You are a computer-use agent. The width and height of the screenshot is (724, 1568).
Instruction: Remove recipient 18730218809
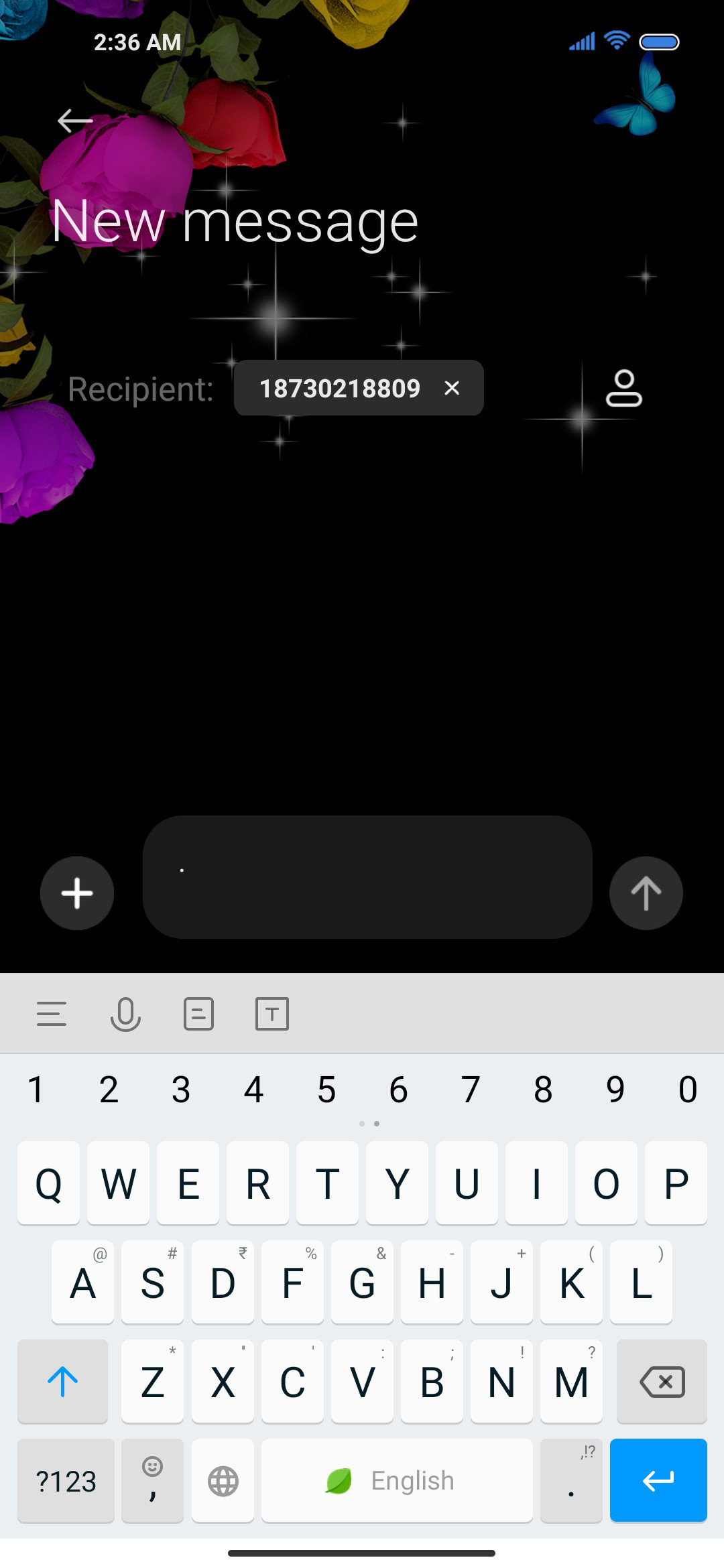pos(452,388)
